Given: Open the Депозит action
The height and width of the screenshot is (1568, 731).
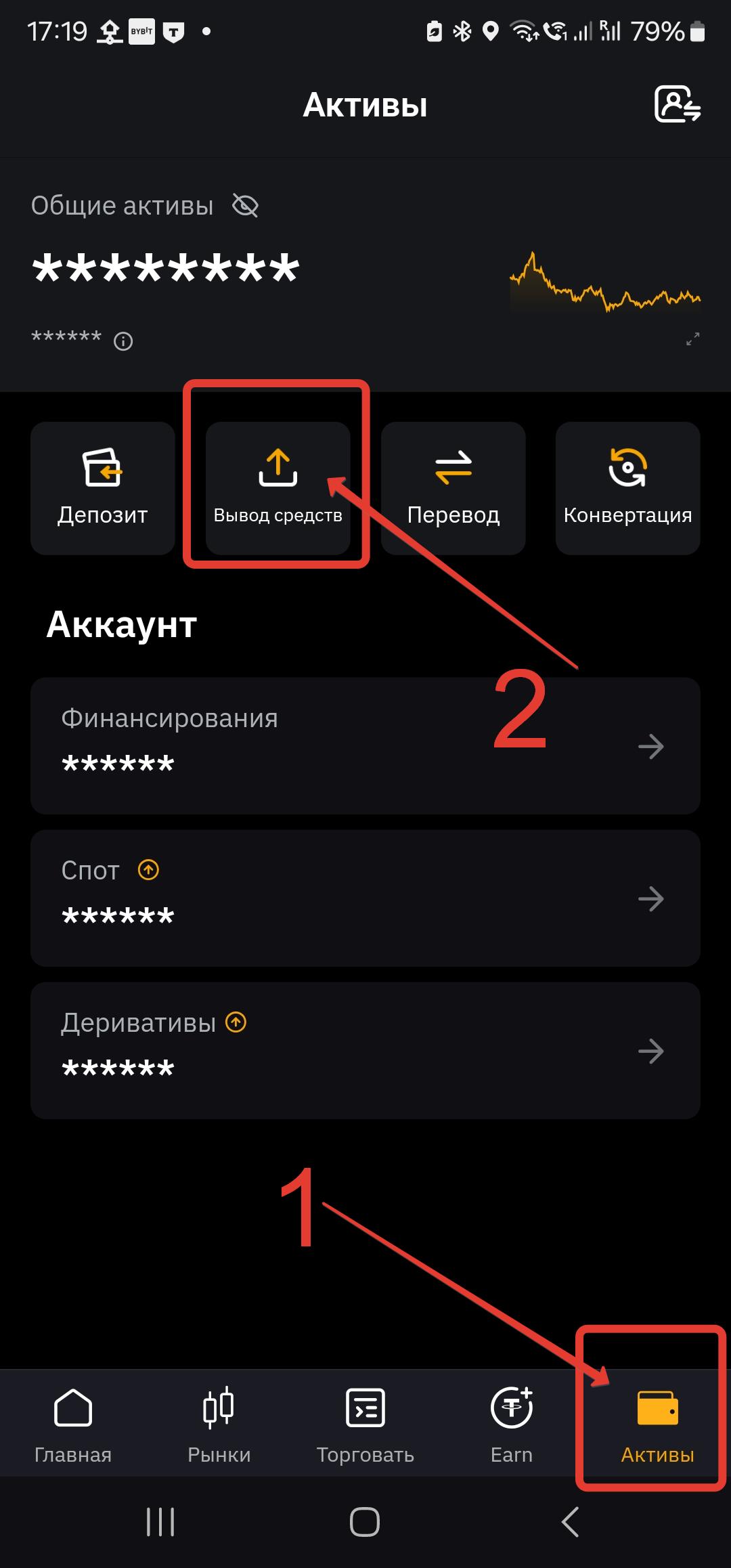Looking at the screenshot, I should pos(103,487).
